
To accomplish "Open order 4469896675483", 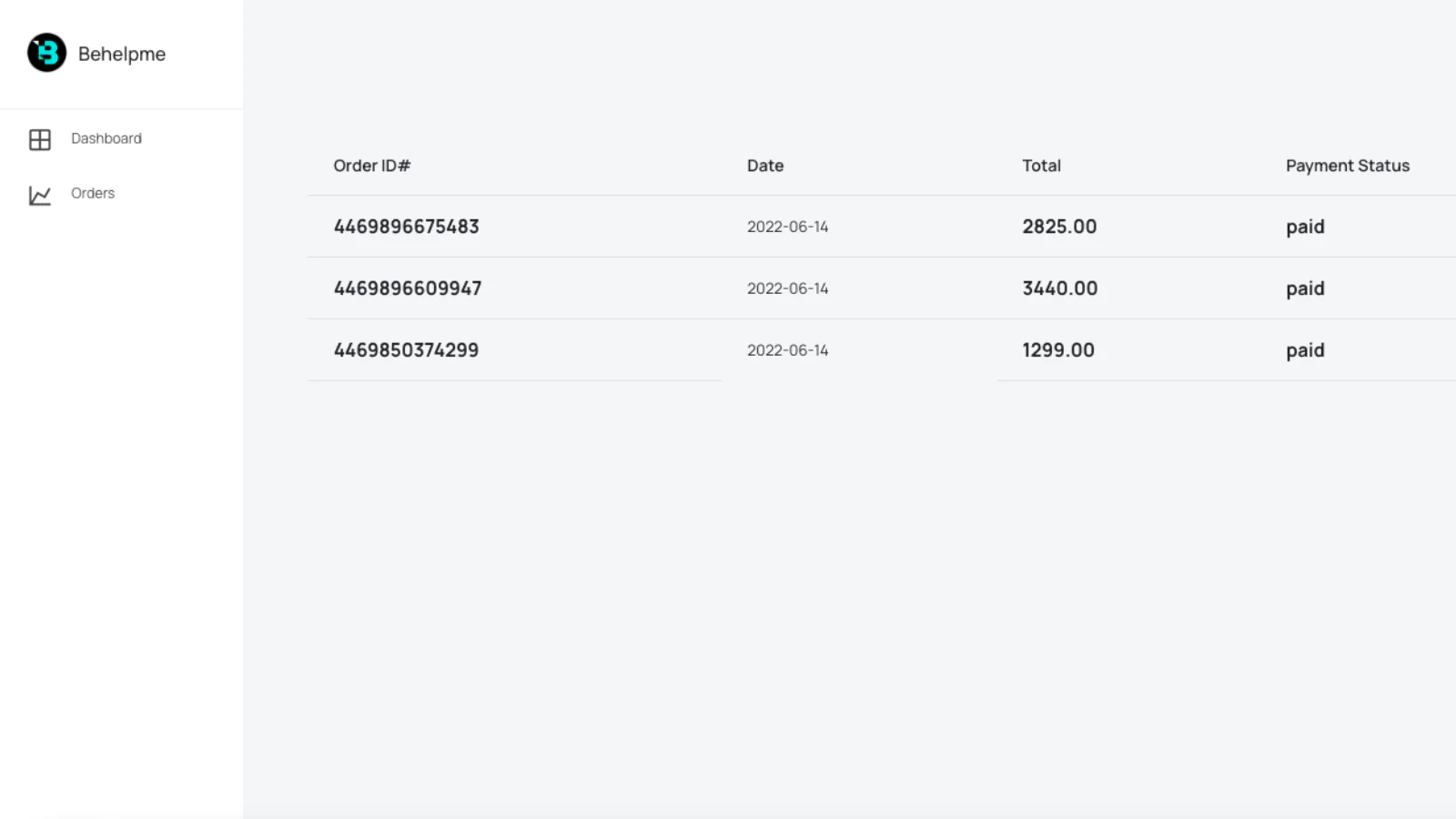I will 406,227.
